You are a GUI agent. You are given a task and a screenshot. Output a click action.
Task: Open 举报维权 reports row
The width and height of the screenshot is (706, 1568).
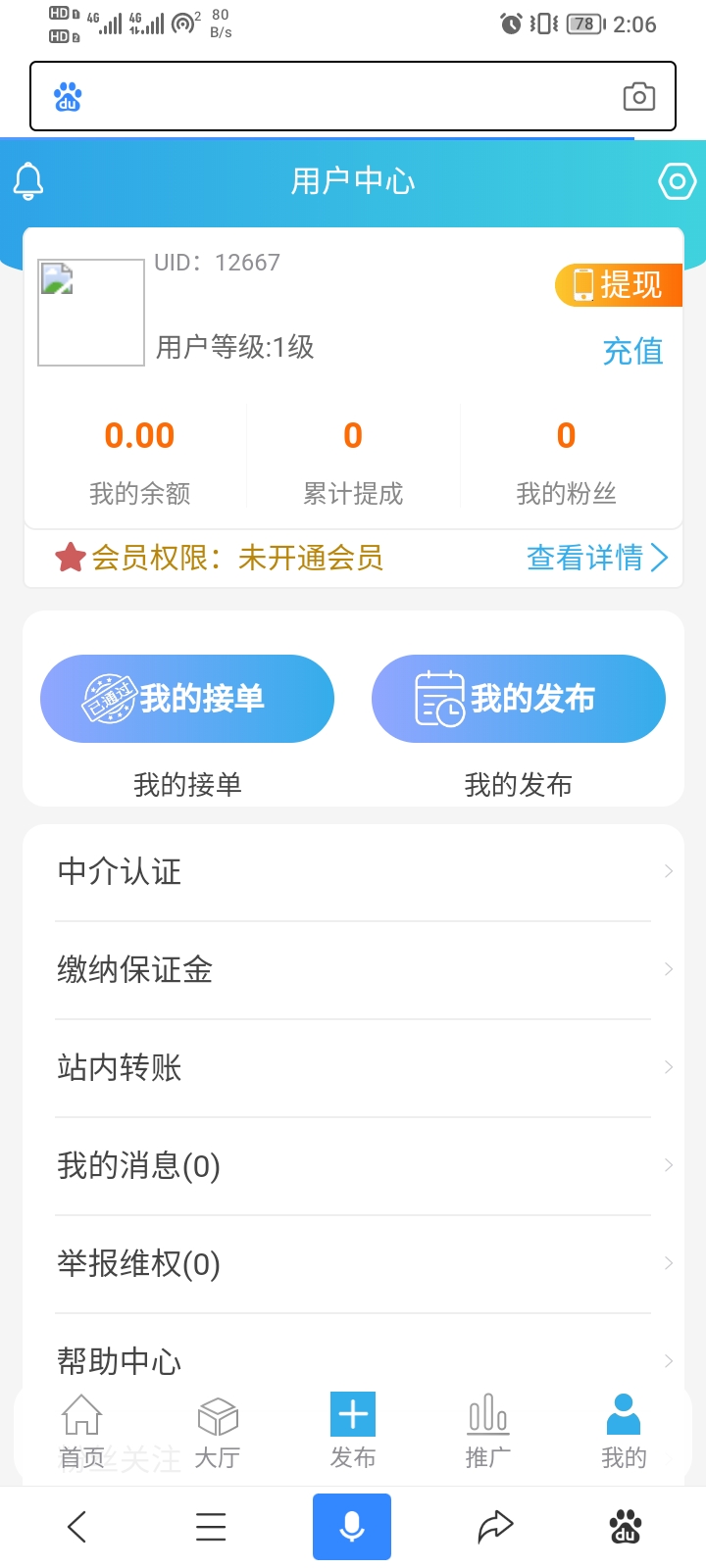tap(353, 1263)
